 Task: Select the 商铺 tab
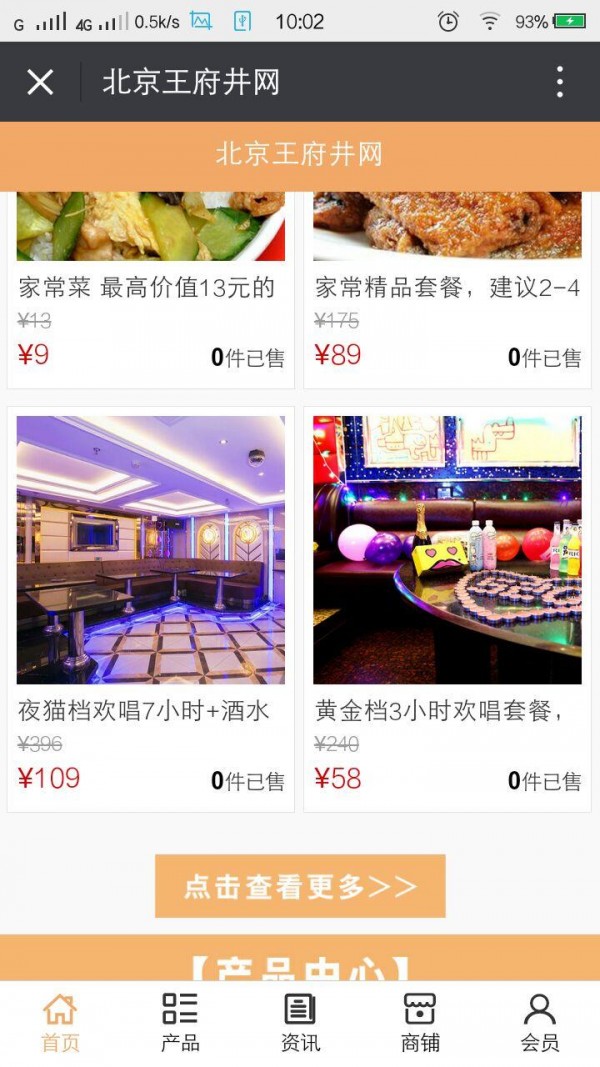[x=420, y=1022]
